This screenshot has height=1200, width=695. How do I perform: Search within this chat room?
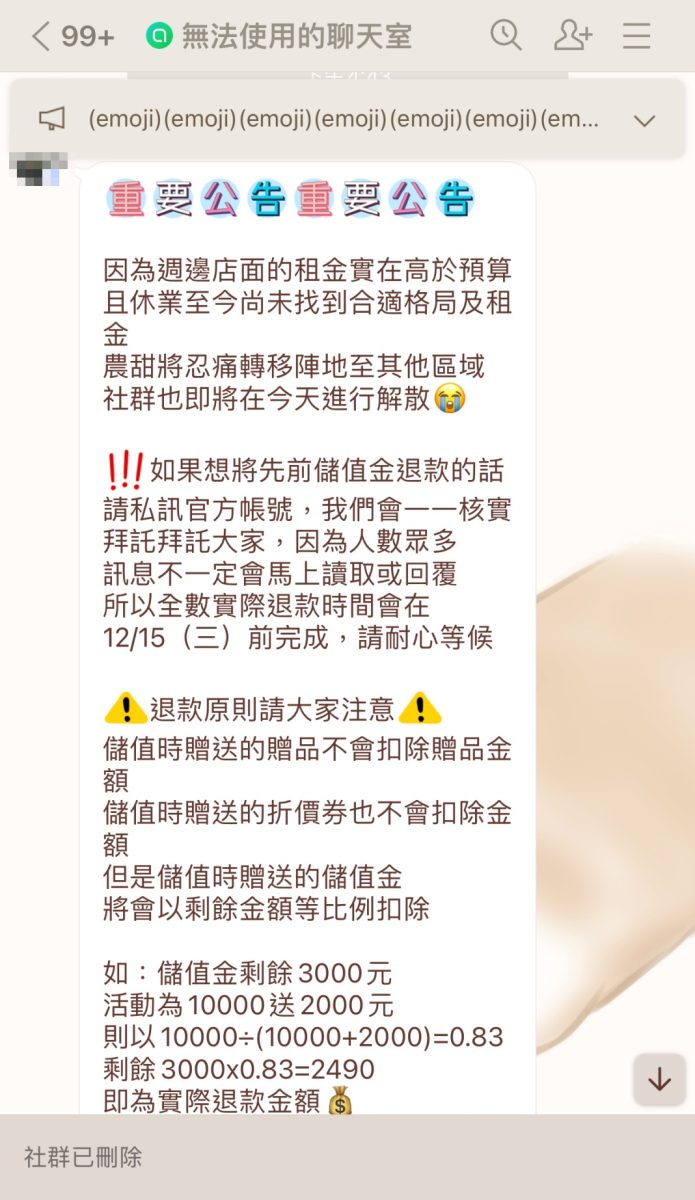(506, 36)
